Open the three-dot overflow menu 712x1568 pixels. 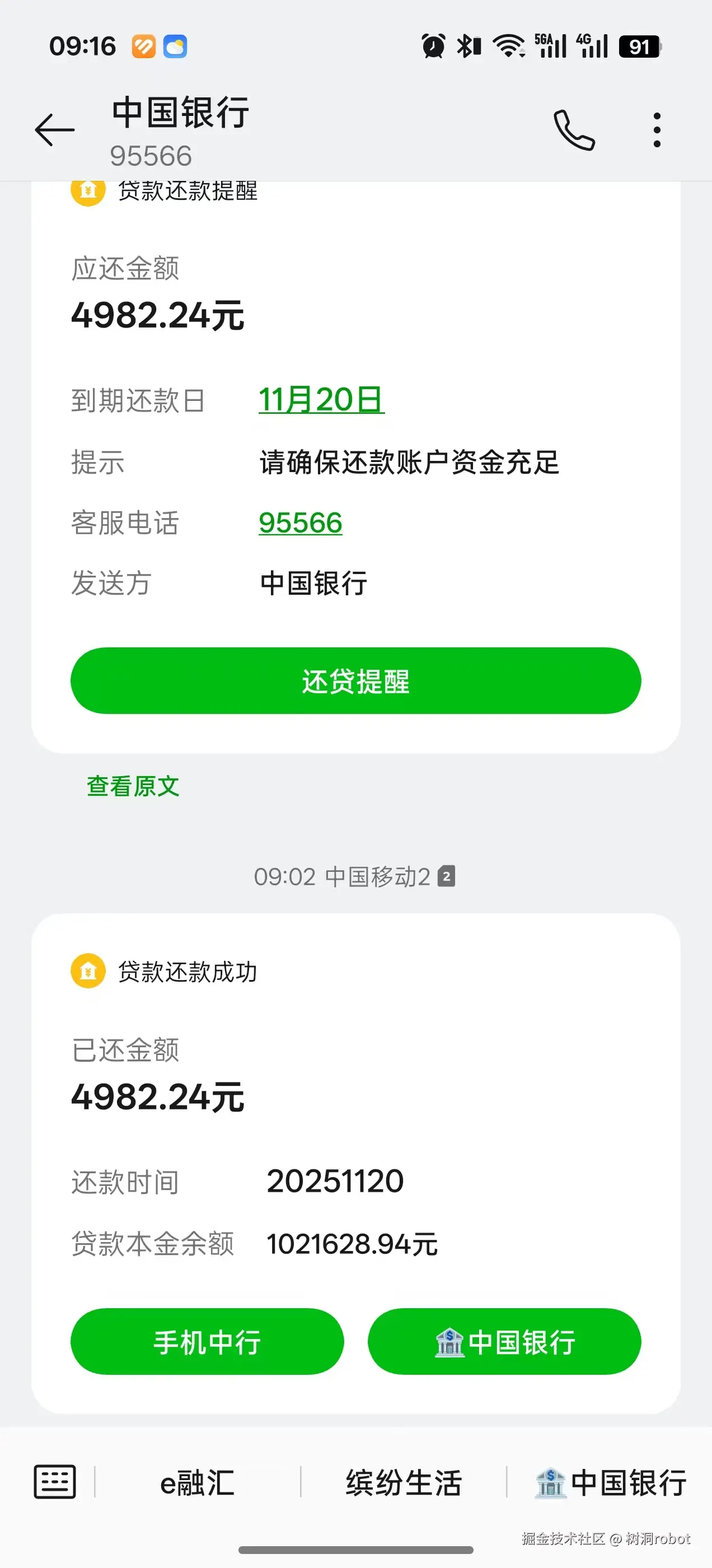657,129
